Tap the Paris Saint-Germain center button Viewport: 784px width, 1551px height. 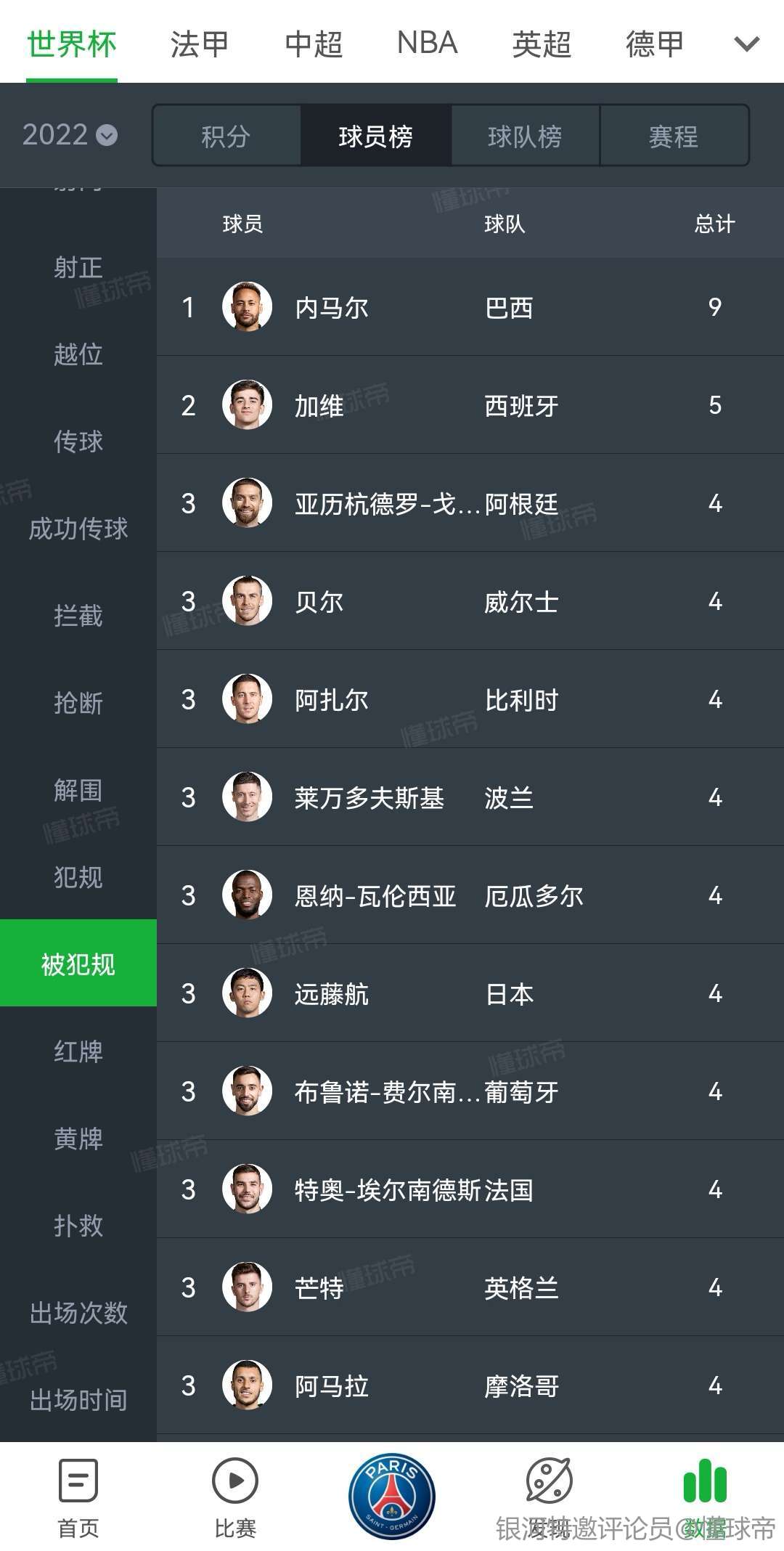click(x=392, y=1496)
